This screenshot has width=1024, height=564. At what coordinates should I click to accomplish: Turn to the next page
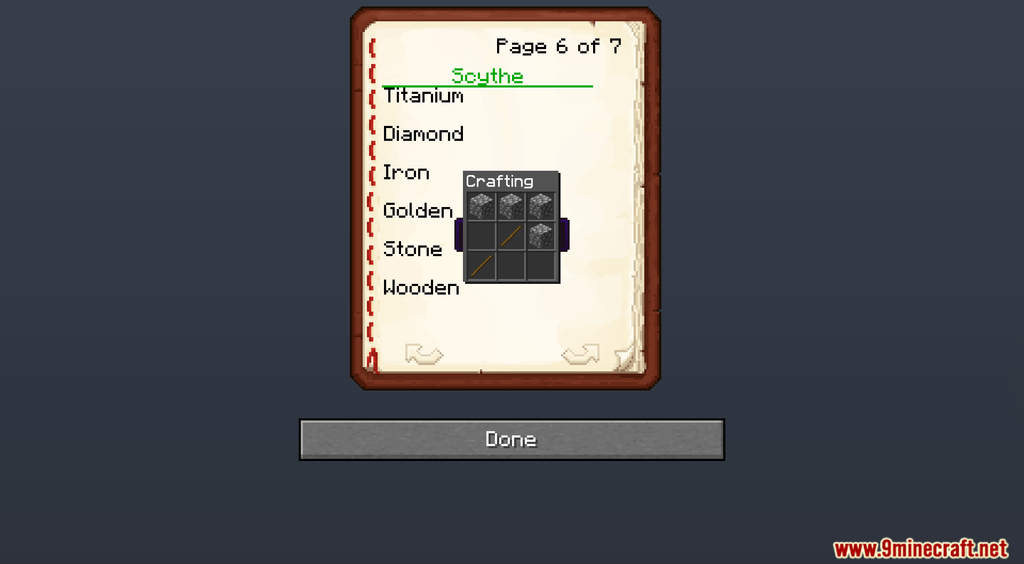tap(580, 354)
